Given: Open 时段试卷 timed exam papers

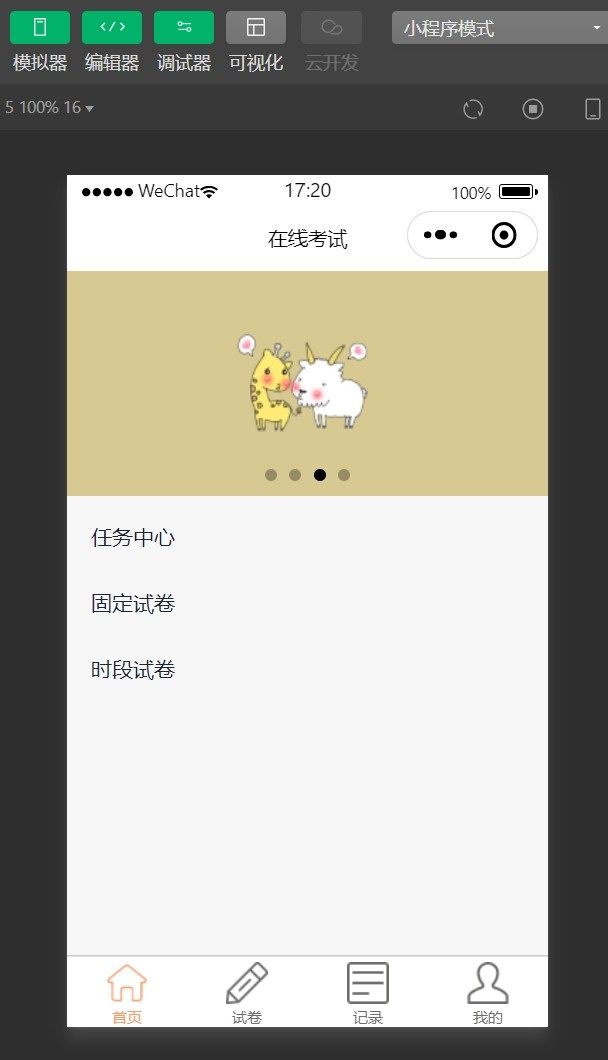Looking at the screenshot, I should coord(133,670).
